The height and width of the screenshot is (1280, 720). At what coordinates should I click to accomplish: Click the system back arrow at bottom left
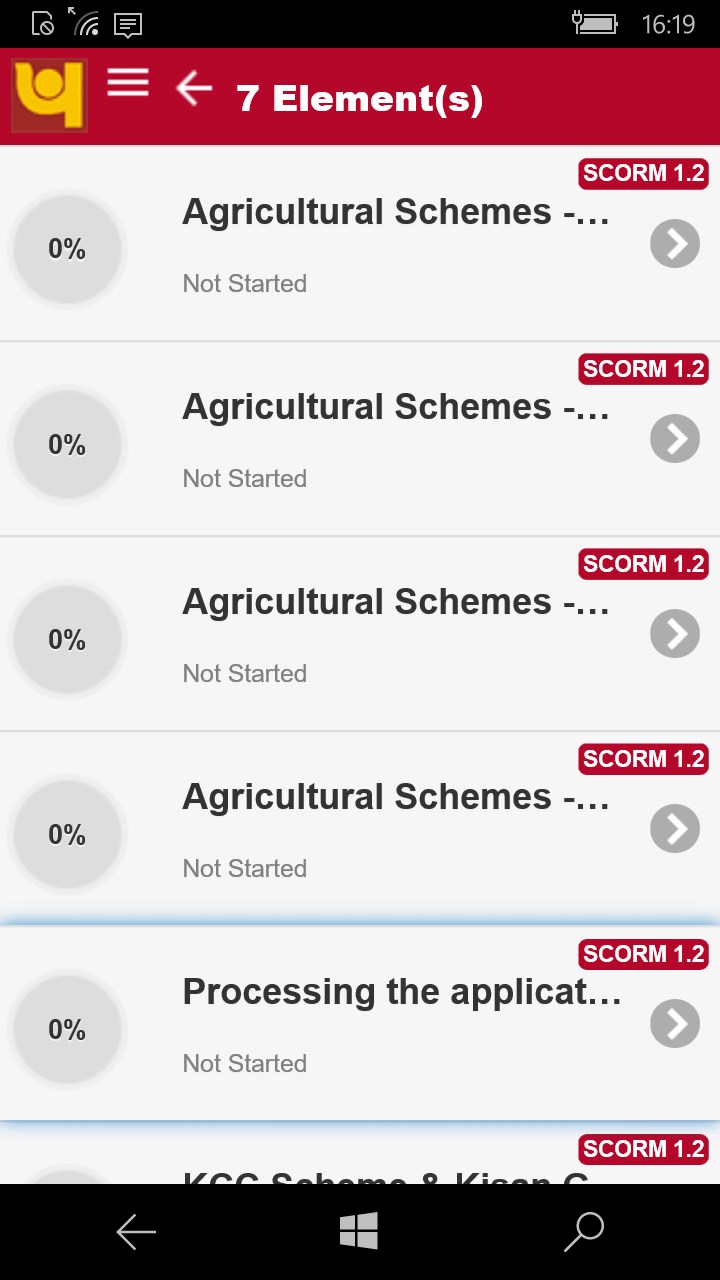pyautogui.click(x=136, y=1231)
